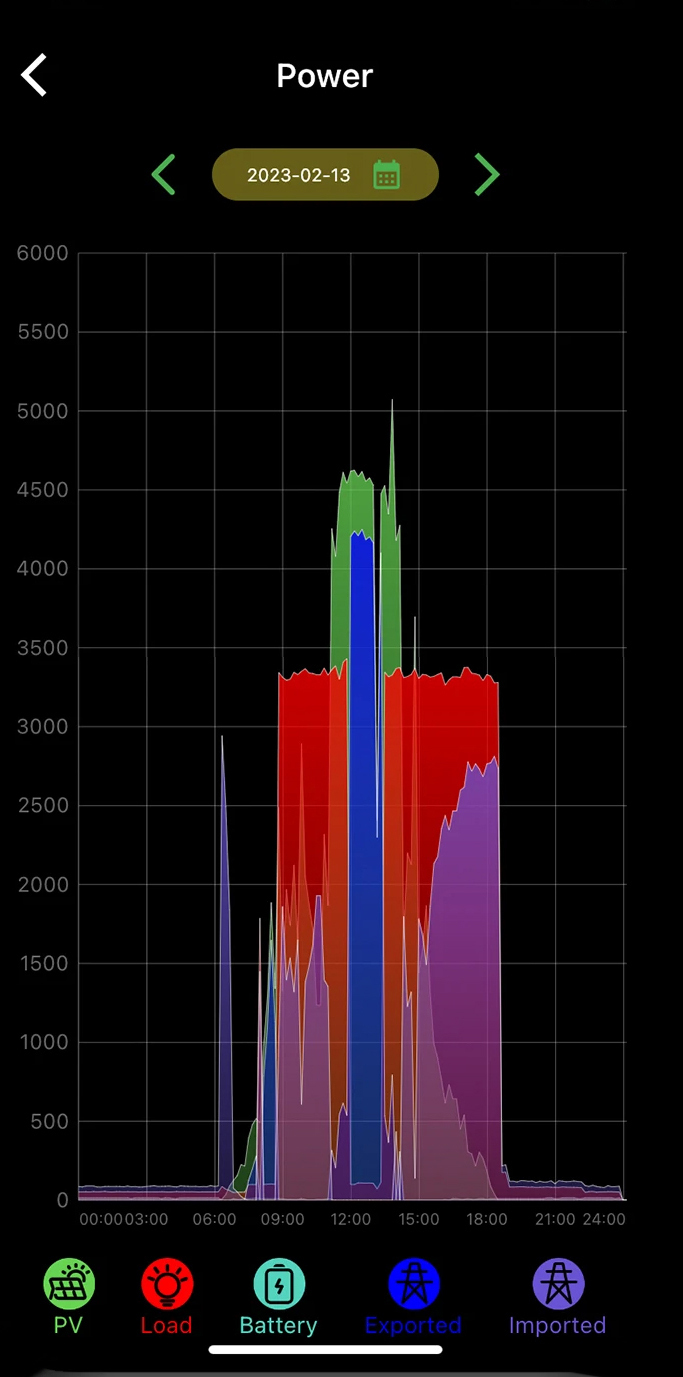Hide the Load series
This screenshot has height=1377, width=683.
pyautogui.click(x=167, y=1298)
